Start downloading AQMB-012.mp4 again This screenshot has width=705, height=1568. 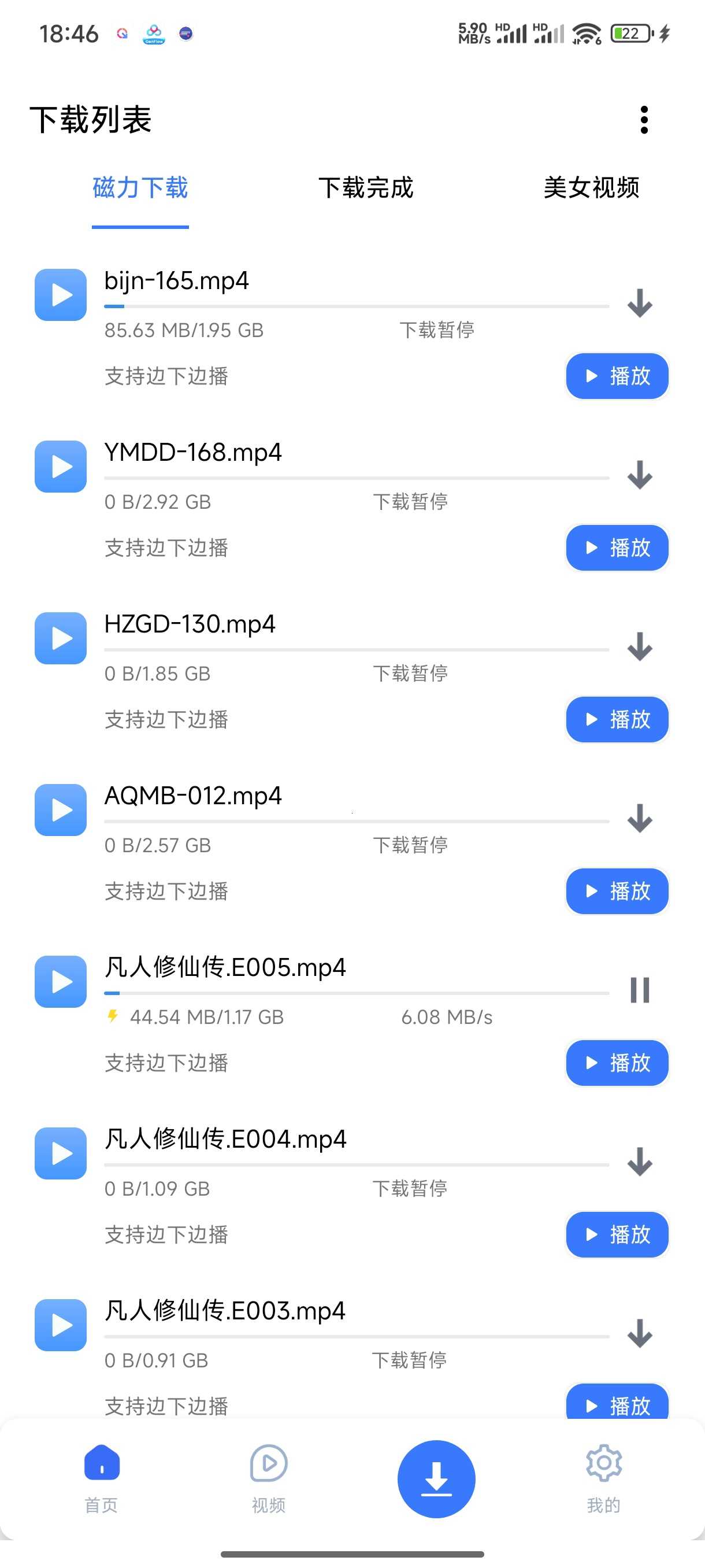tap(639, 819)
